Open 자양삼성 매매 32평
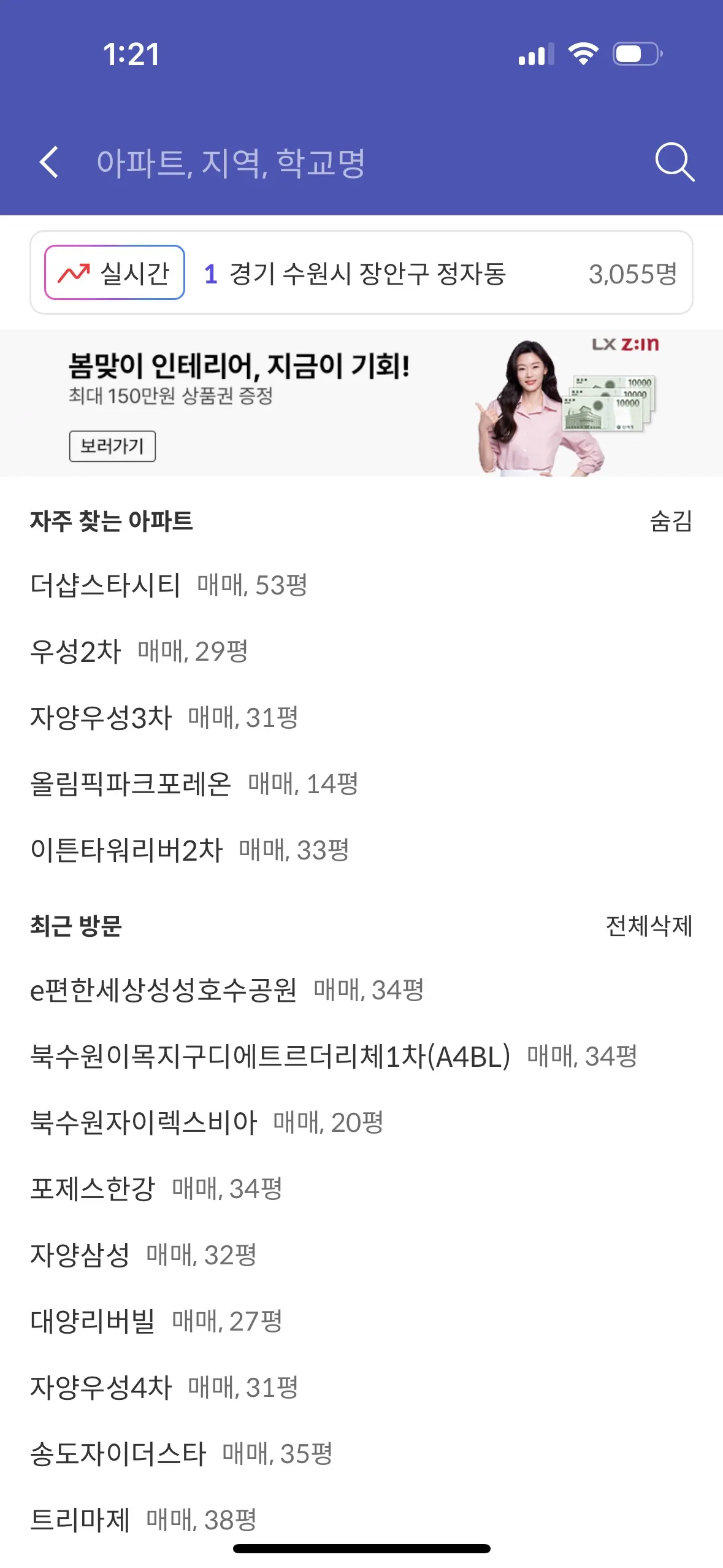The image size is (723, 1568). click(x=143, y=1255)
